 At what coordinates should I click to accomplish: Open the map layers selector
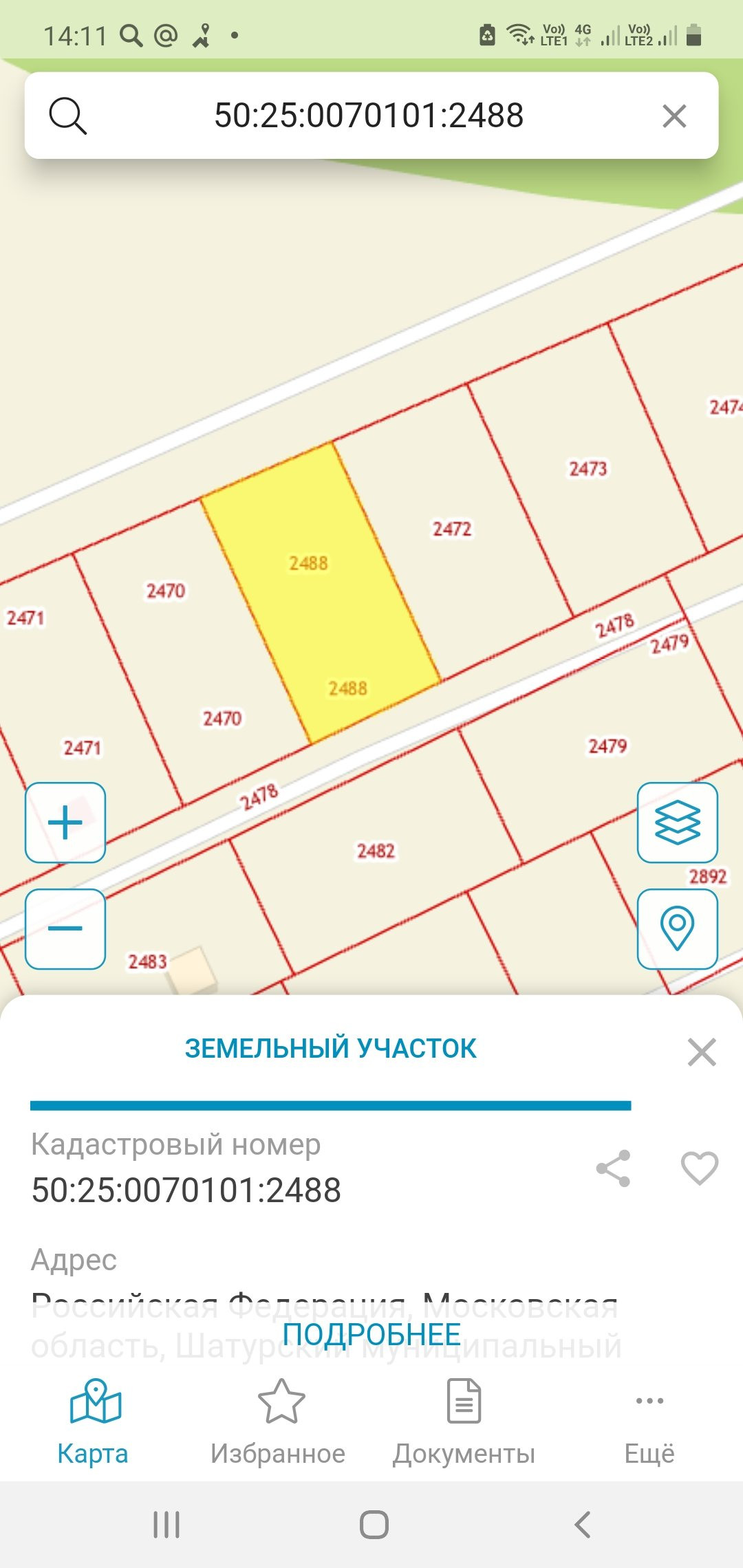tap(677, 823)
